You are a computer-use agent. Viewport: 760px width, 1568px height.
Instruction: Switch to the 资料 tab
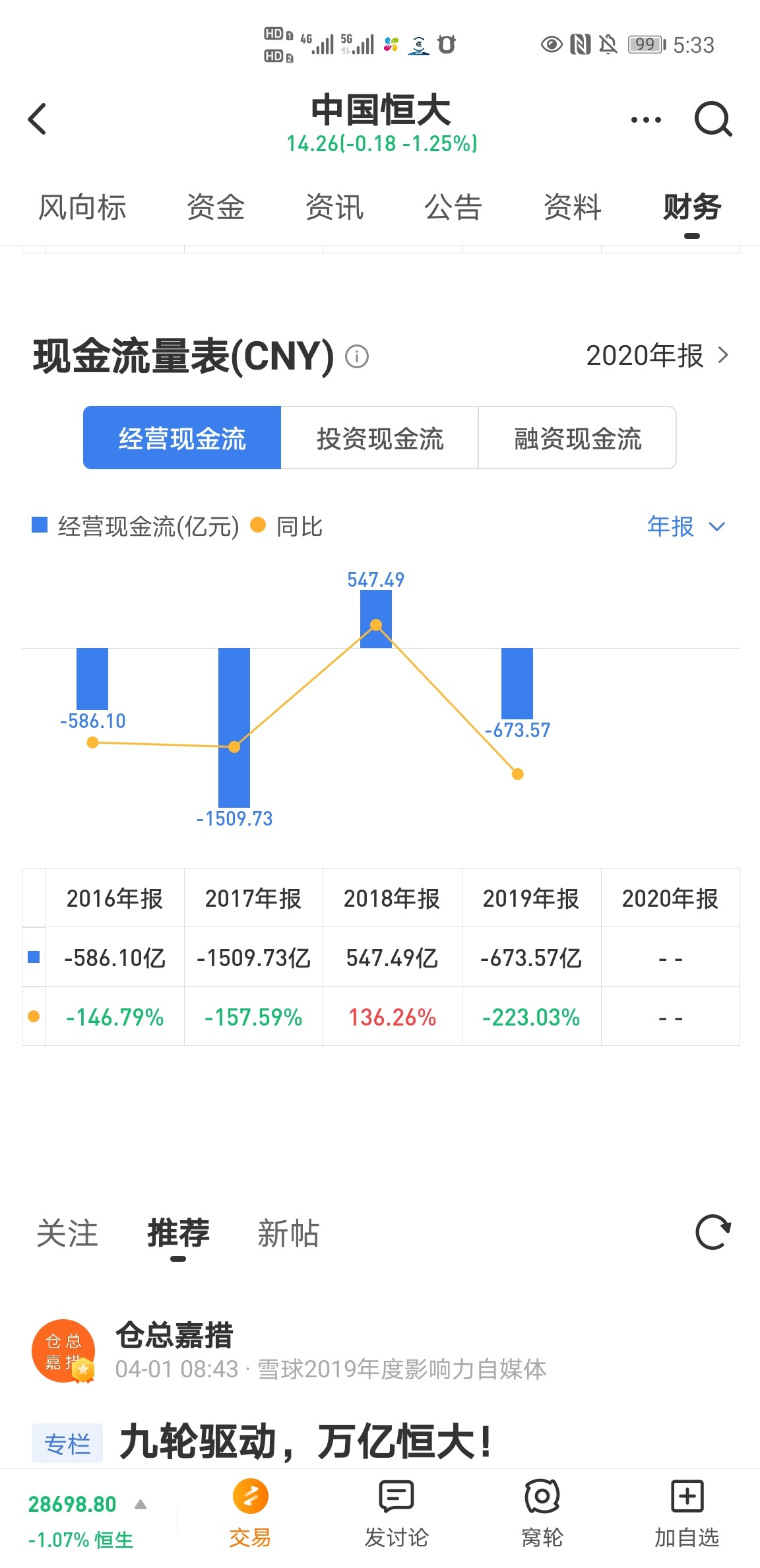(x=573, y=207)
